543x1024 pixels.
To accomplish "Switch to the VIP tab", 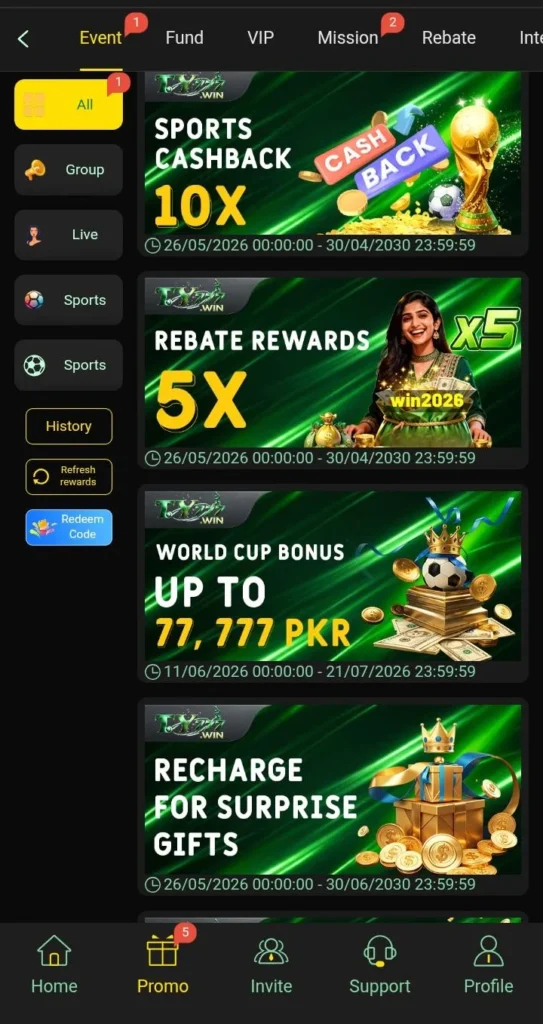I will [x=261, y=38].
